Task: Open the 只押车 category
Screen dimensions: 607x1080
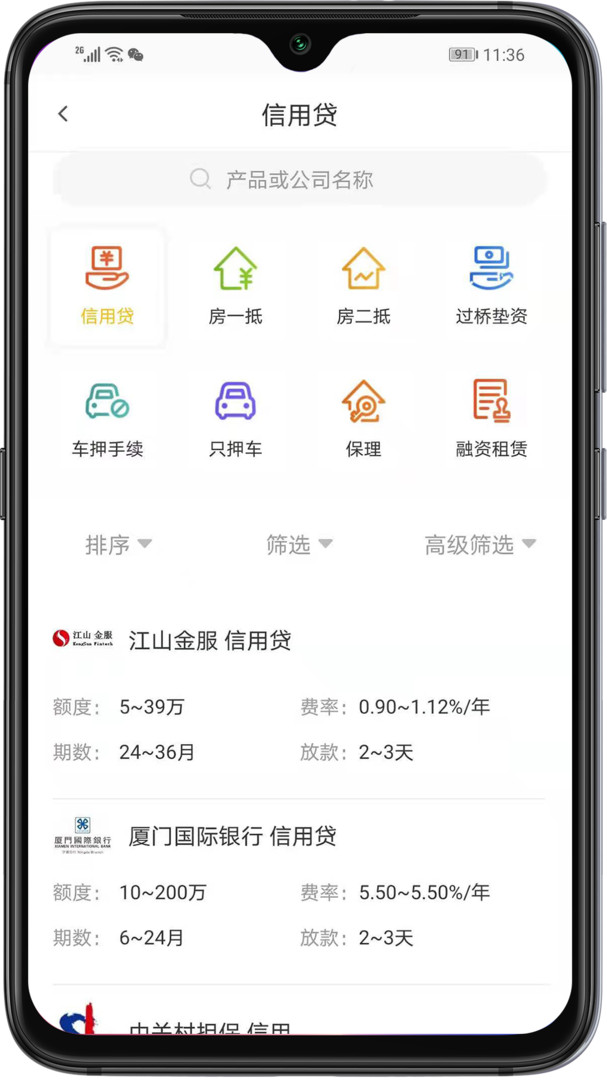Action: 236,418
